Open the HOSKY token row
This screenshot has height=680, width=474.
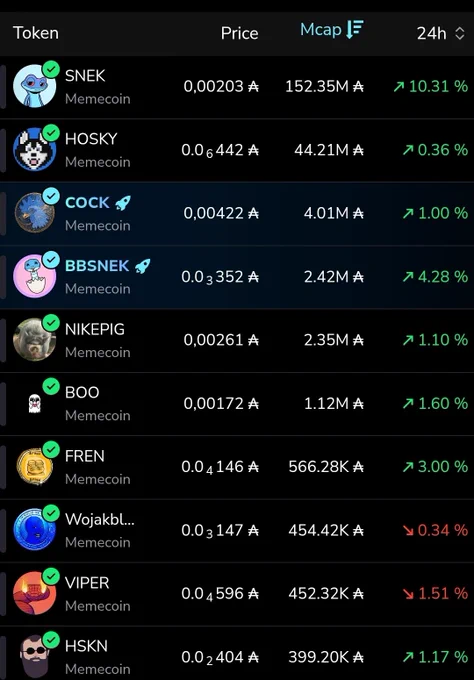coord(237,150)
